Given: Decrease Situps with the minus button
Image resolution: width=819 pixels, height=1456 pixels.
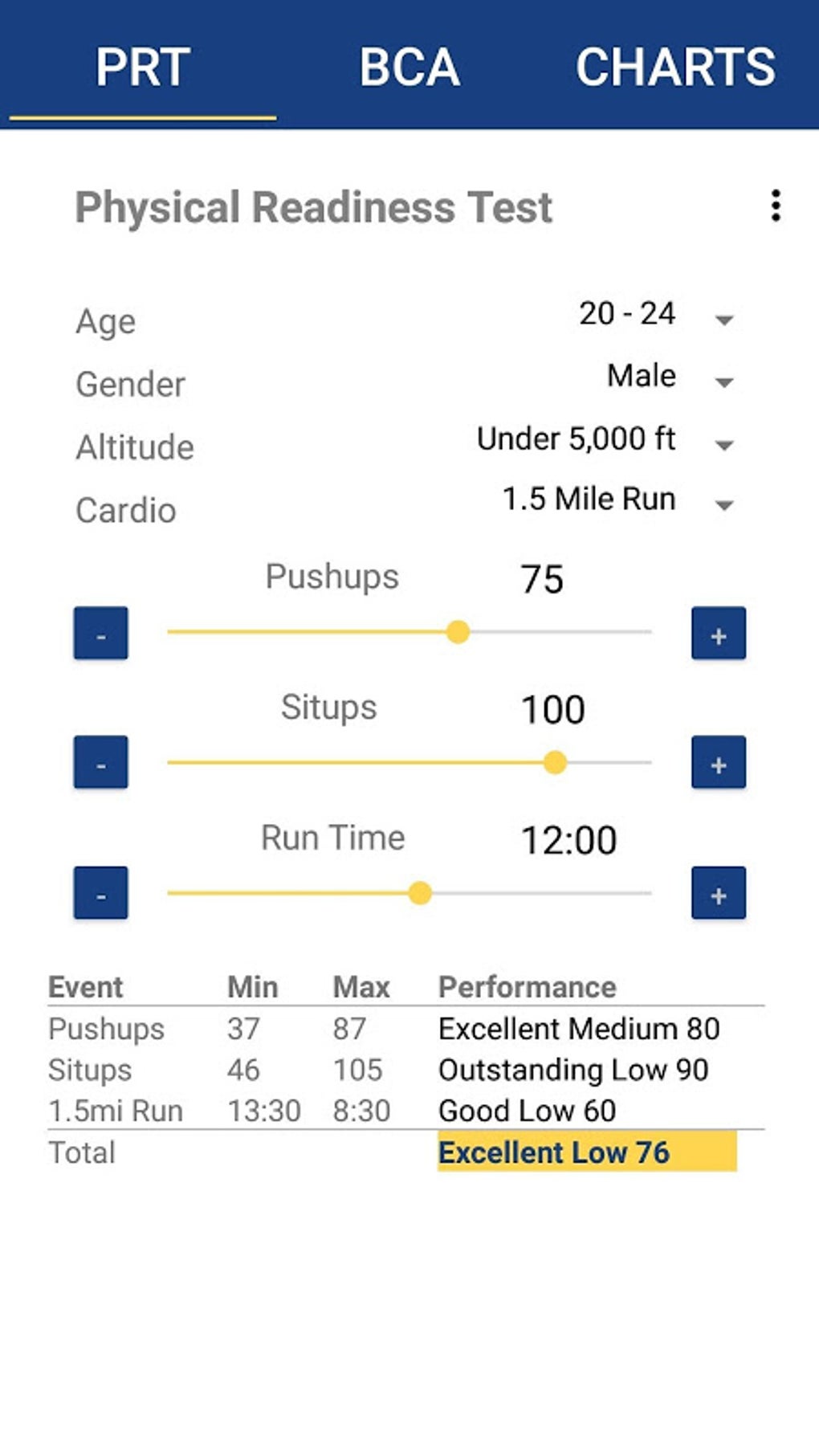Looking at the screenshot, I should coord(101,763).
